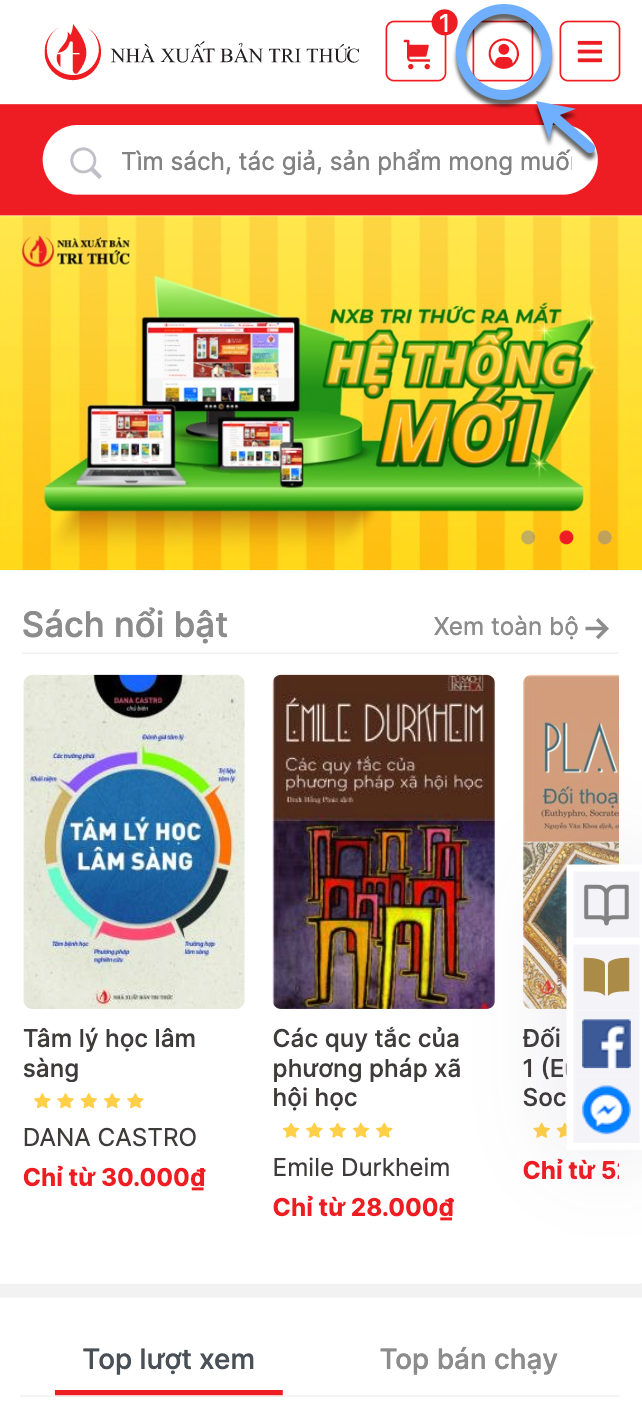Open the user account icon
642x1410 pixels.
click(504, 52)
